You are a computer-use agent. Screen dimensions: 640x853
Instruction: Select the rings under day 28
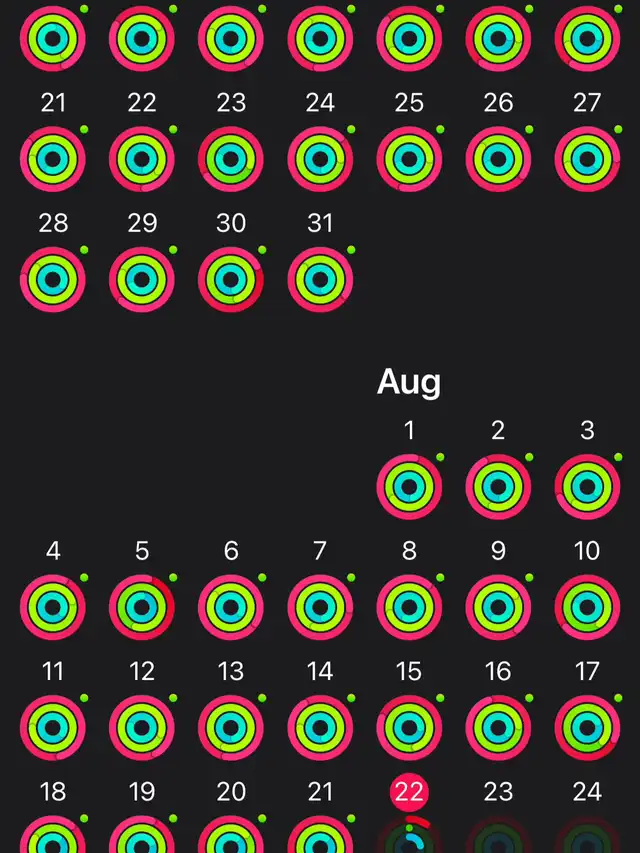tap(53, 280)
